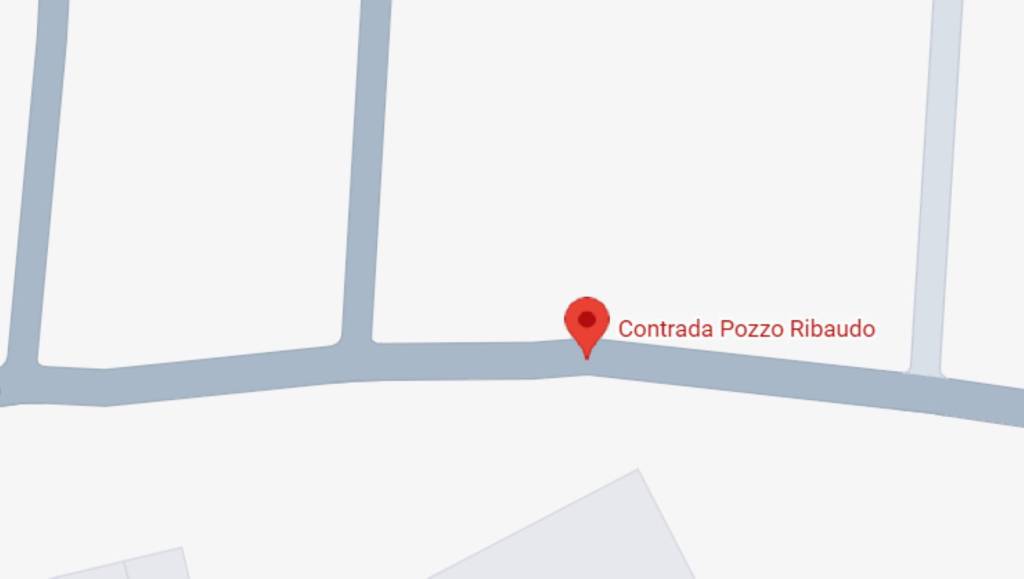Tap the red Contrada Pozzo Ribaudo pin
The height and width of the screenshot is (579, 1024).
coord(587,322)
